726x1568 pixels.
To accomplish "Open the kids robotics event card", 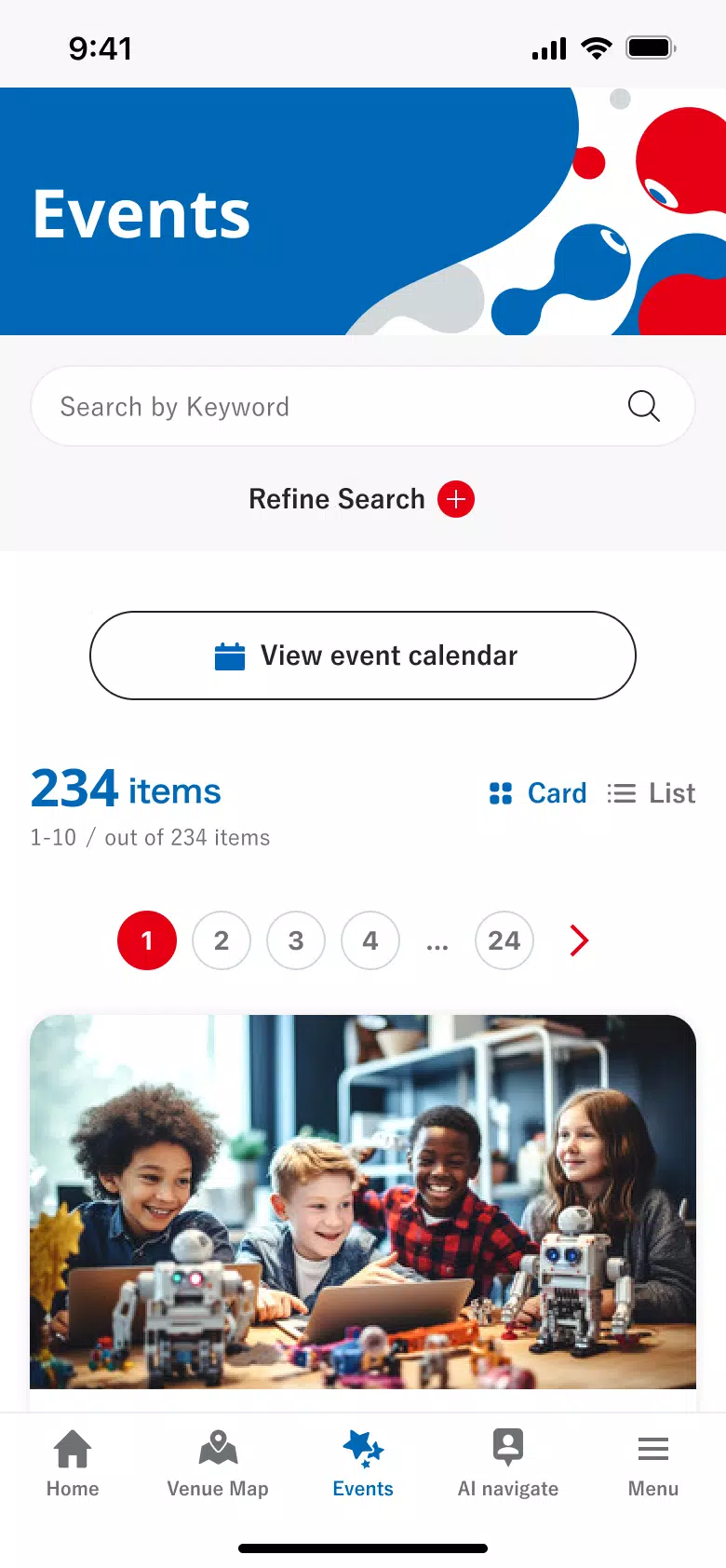I will (x=363, y=1201).
